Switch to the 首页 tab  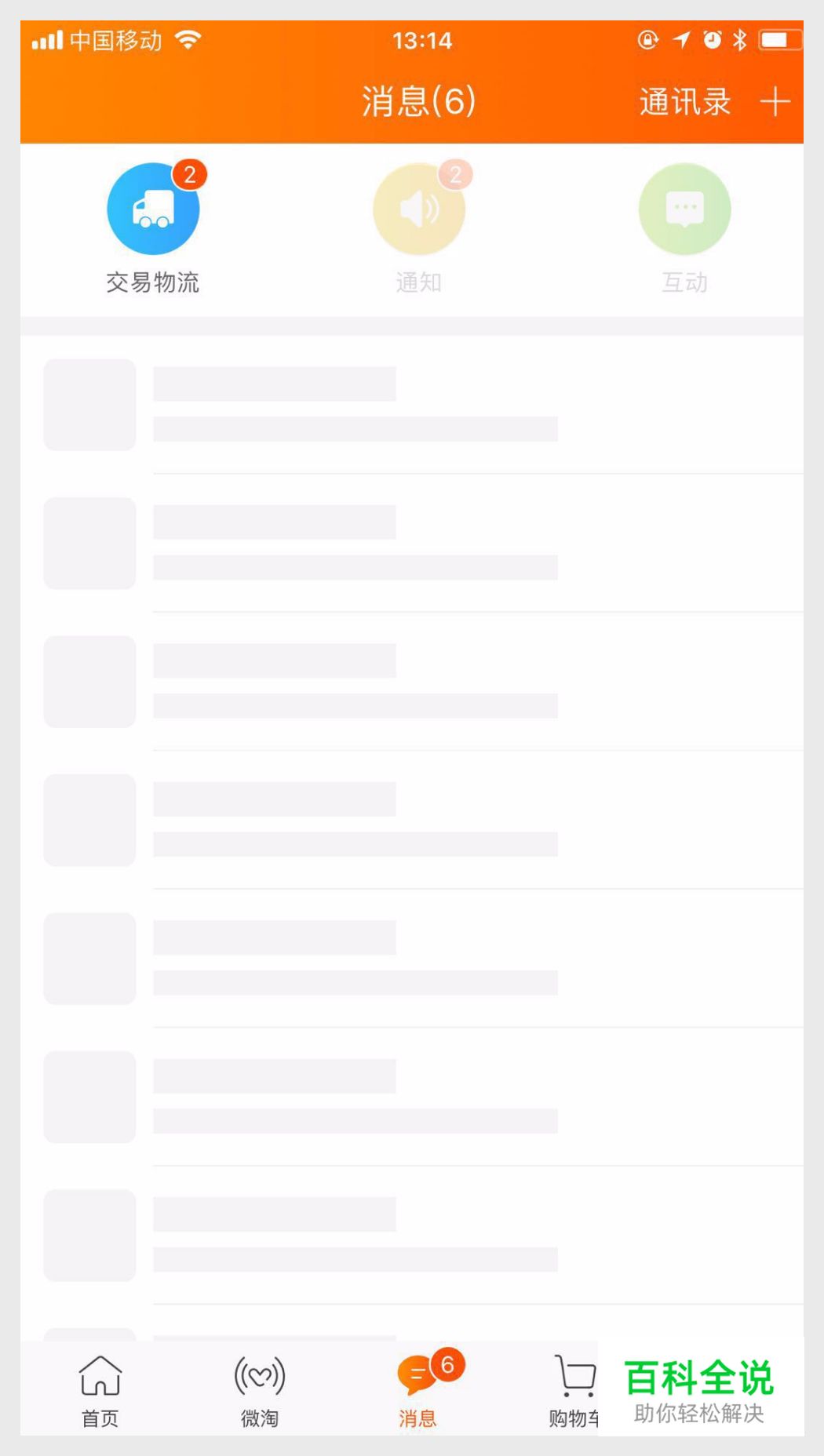(x=100, y=1389)
